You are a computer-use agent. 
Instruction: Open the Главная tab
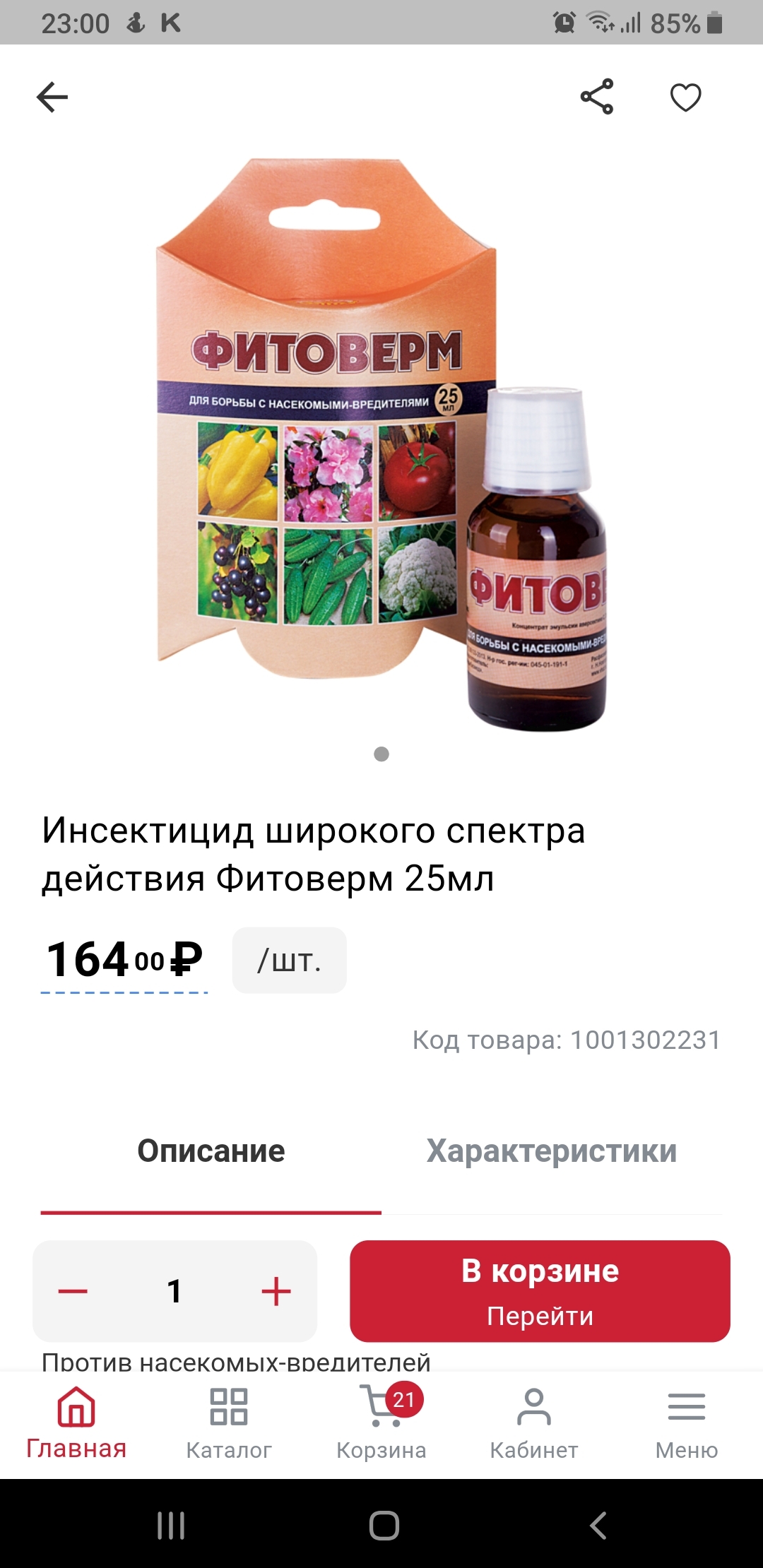[76, 1421]
